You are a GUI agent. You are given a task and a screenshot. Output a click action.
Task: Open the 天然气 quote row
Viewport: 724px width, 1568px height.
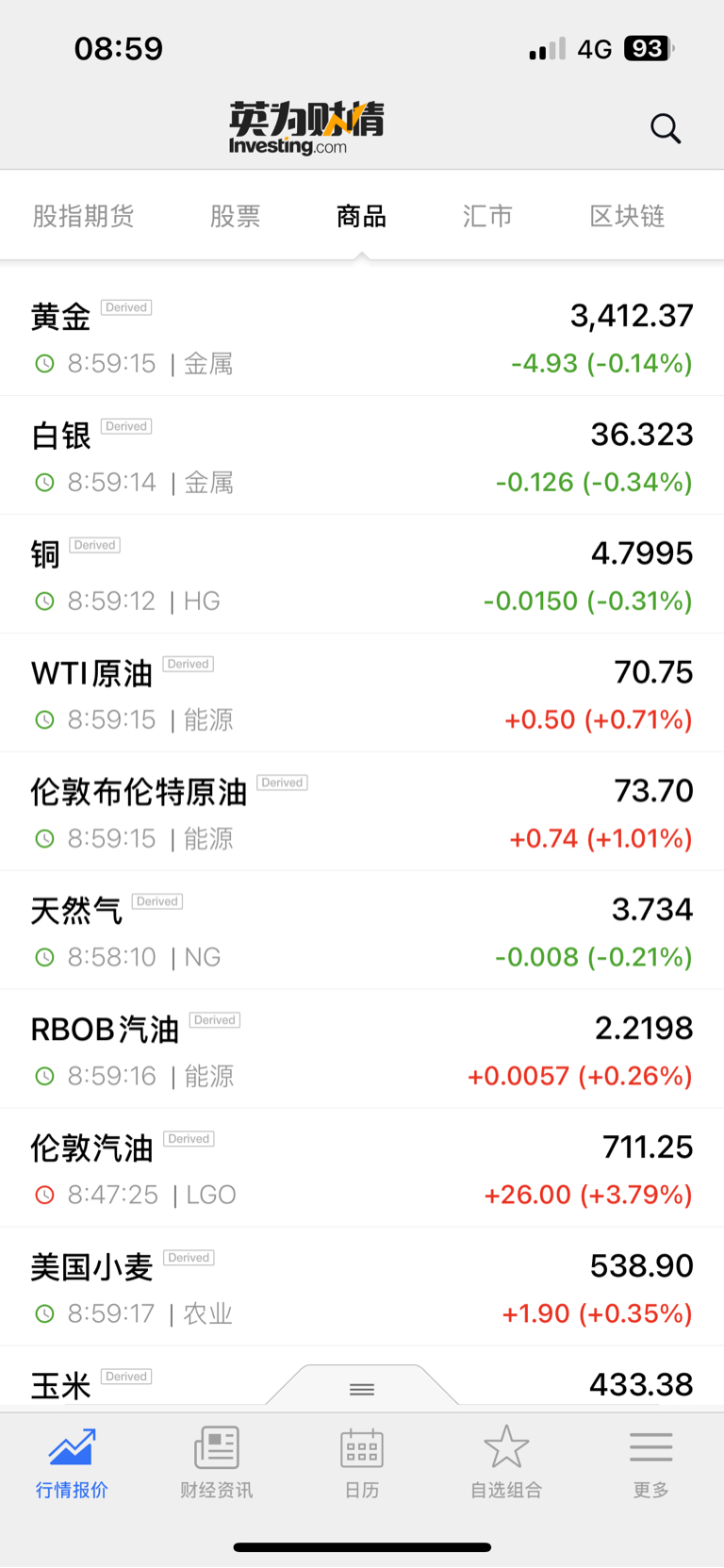coord(362,931)
